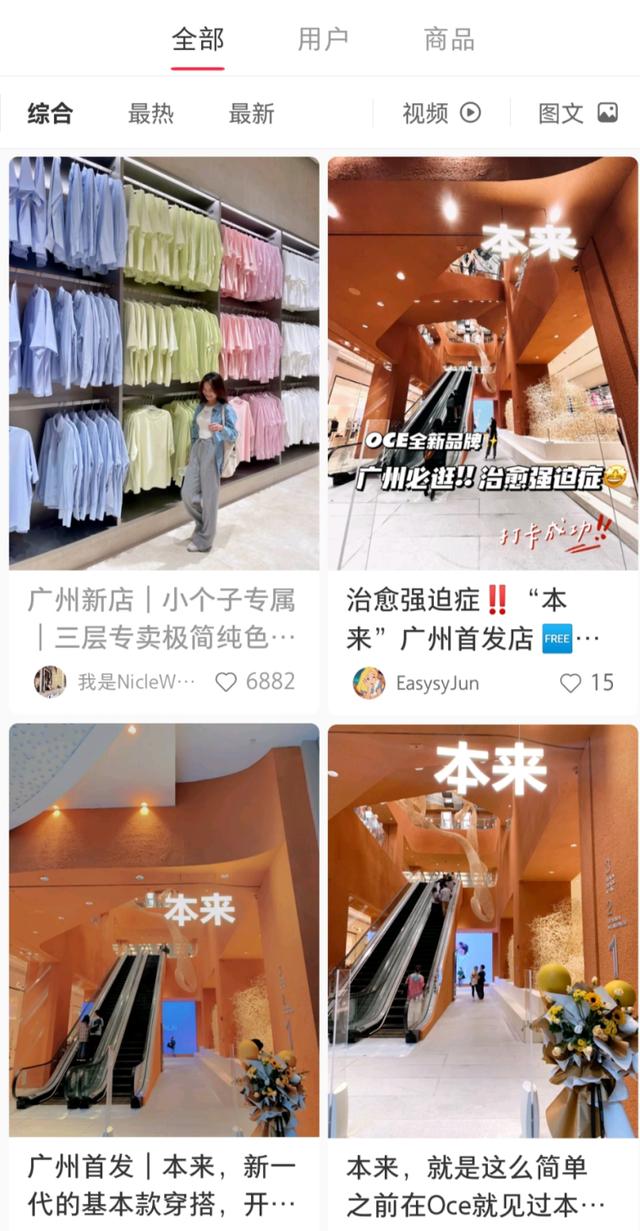640x1231 pixels.
Task: Filter results to 图文 posts
Action: (577, 113)
